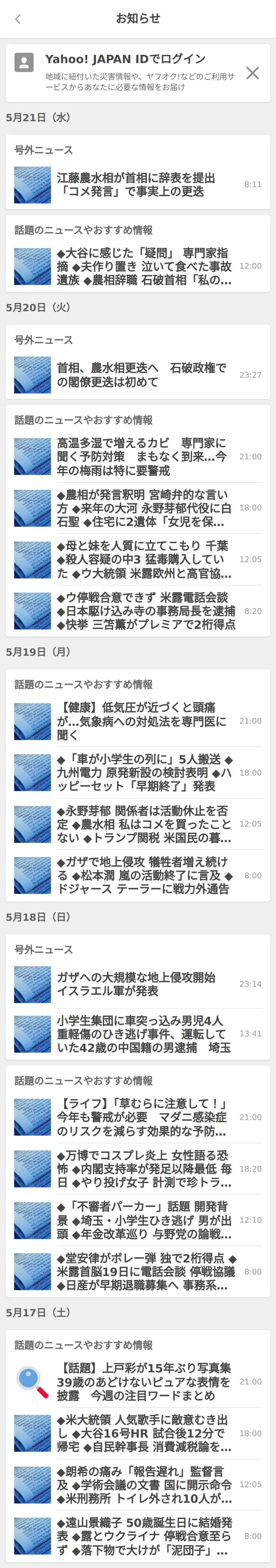Read 首相、農水相更迭へ breaking news

(x=138, y=375)
